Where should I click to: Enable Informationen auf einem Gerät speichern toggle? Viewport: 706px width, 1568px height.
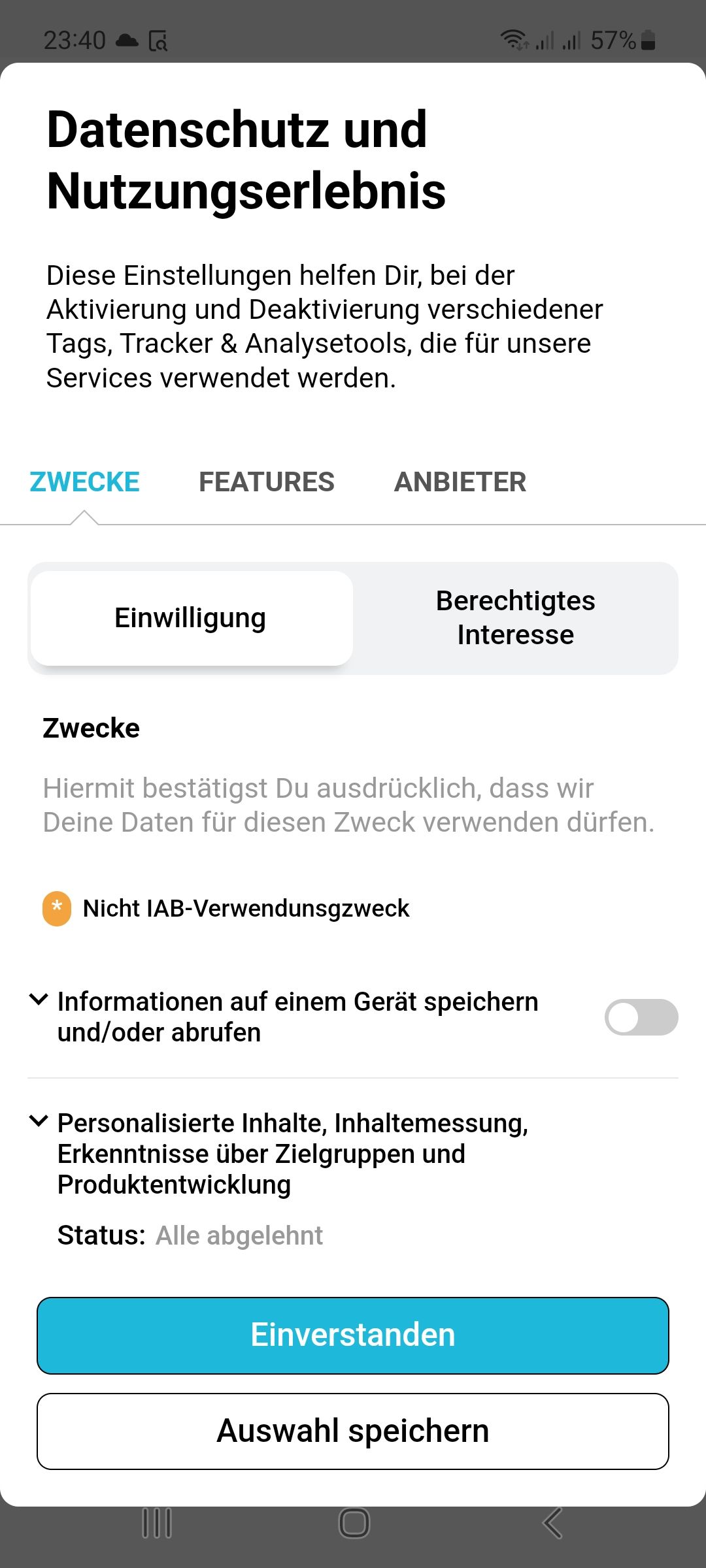pos(641,1017)
